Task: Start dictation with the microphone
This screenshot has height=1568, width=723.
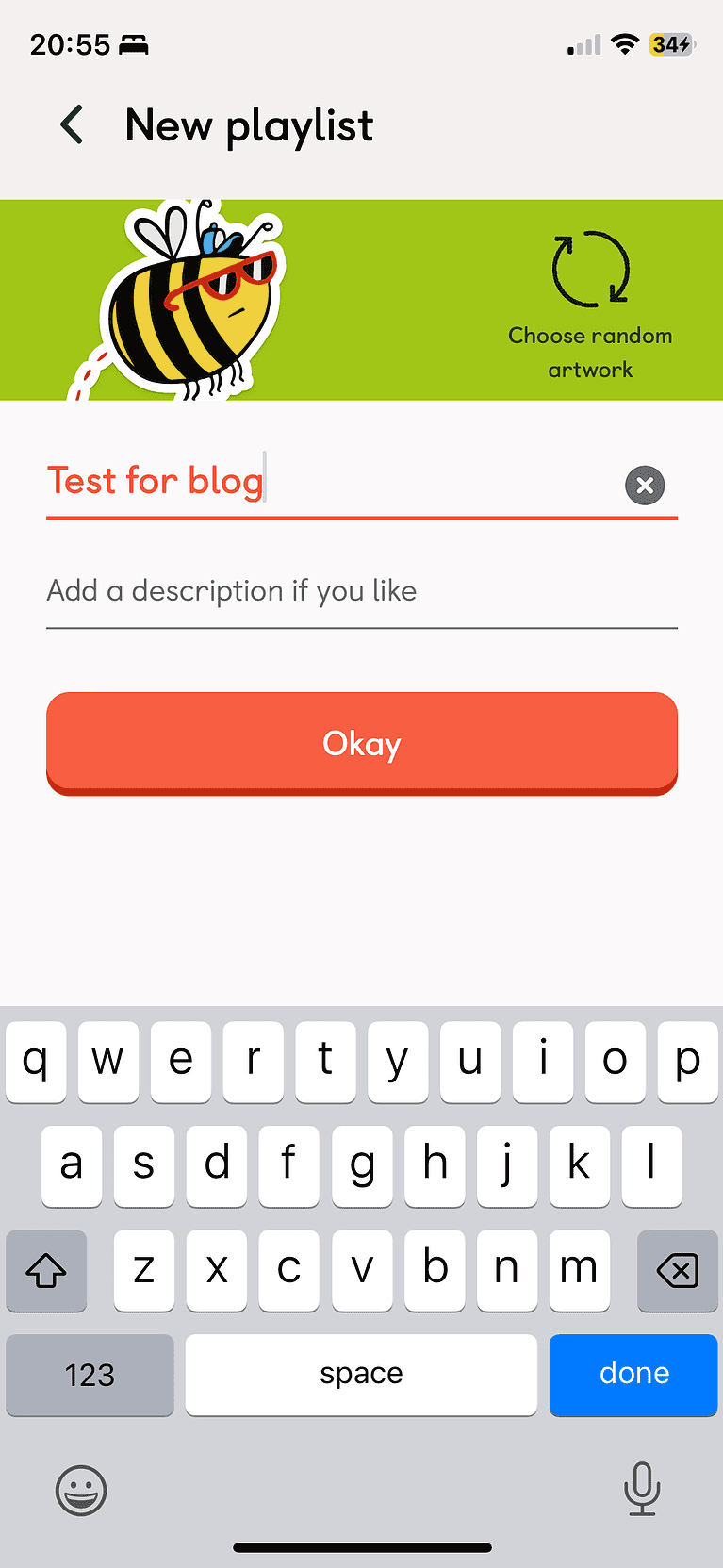Action: click(x=641, y=1489)
